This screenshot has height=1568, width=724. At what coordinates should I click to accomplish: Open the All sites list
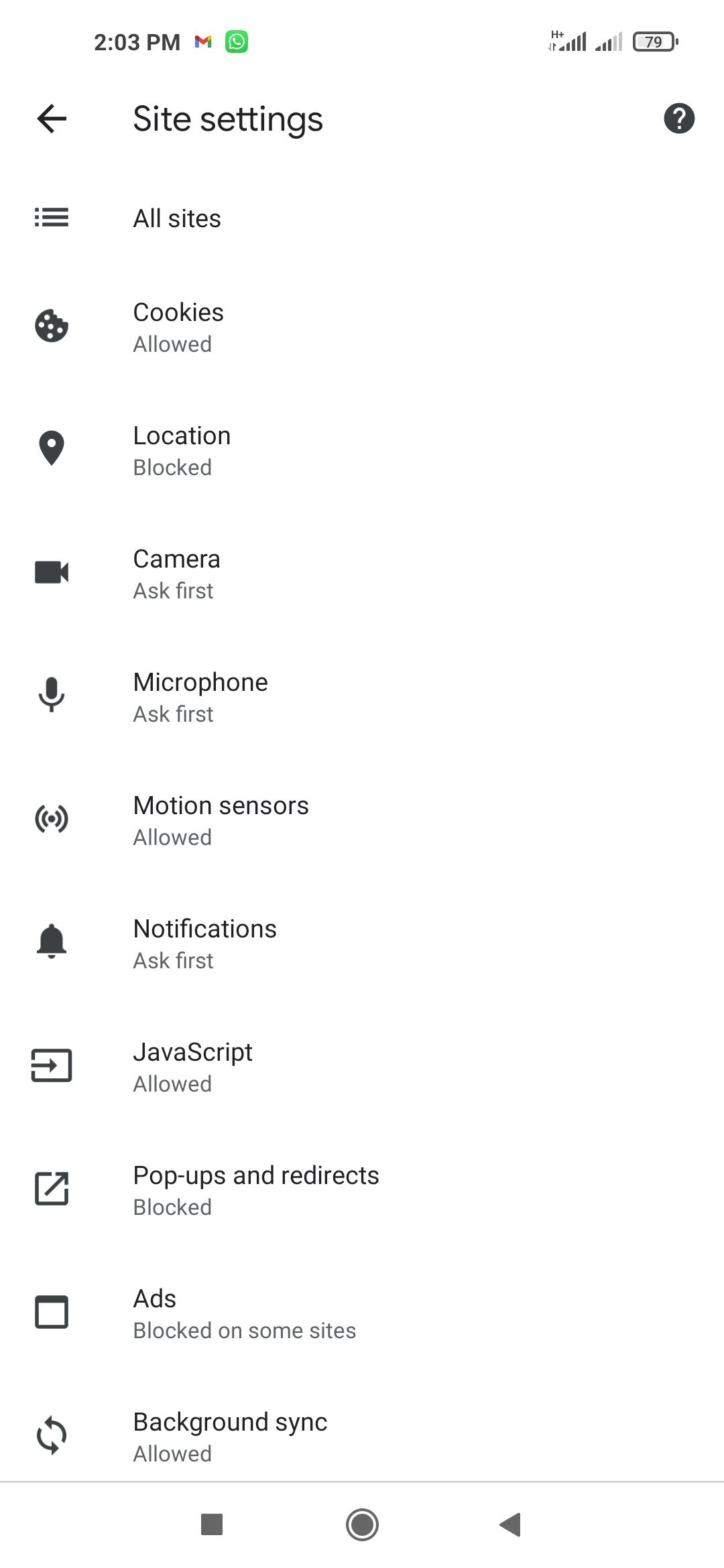[x=177, y=218]
